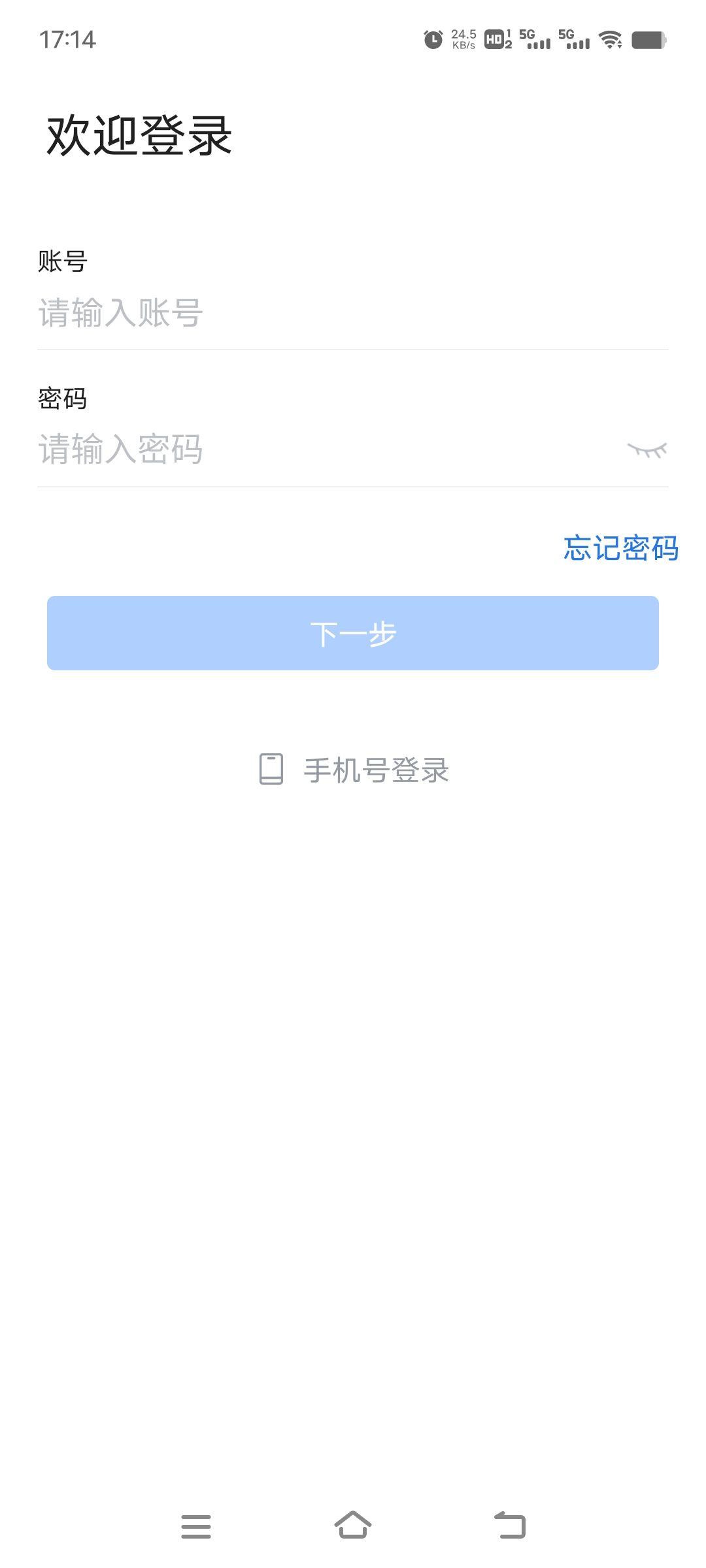
Task: Toggle password visibility eye icon
Action: [x=647, y=450]
